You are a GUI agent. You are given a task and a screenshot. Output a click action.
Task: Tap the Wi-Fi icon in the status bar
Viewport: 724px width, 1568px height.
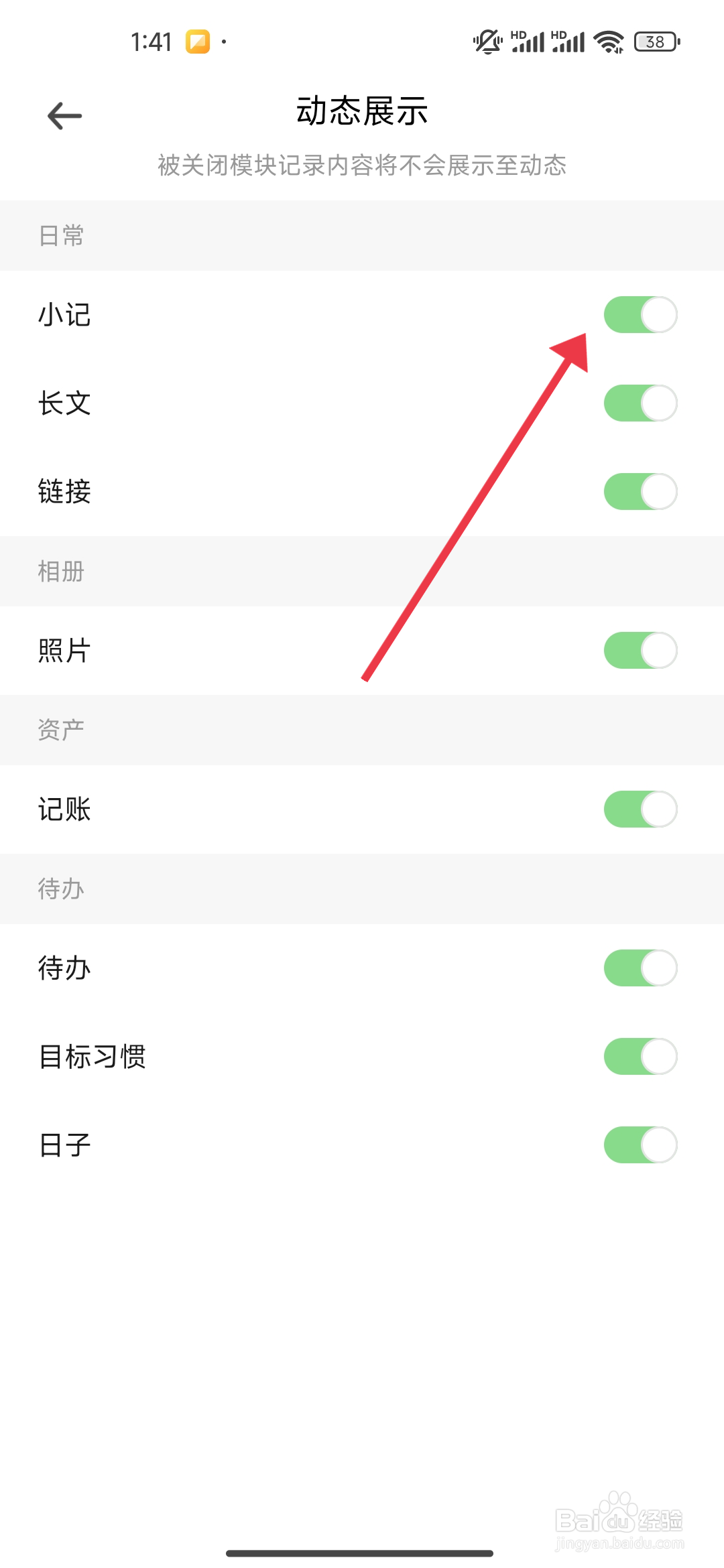pos(607,42)
